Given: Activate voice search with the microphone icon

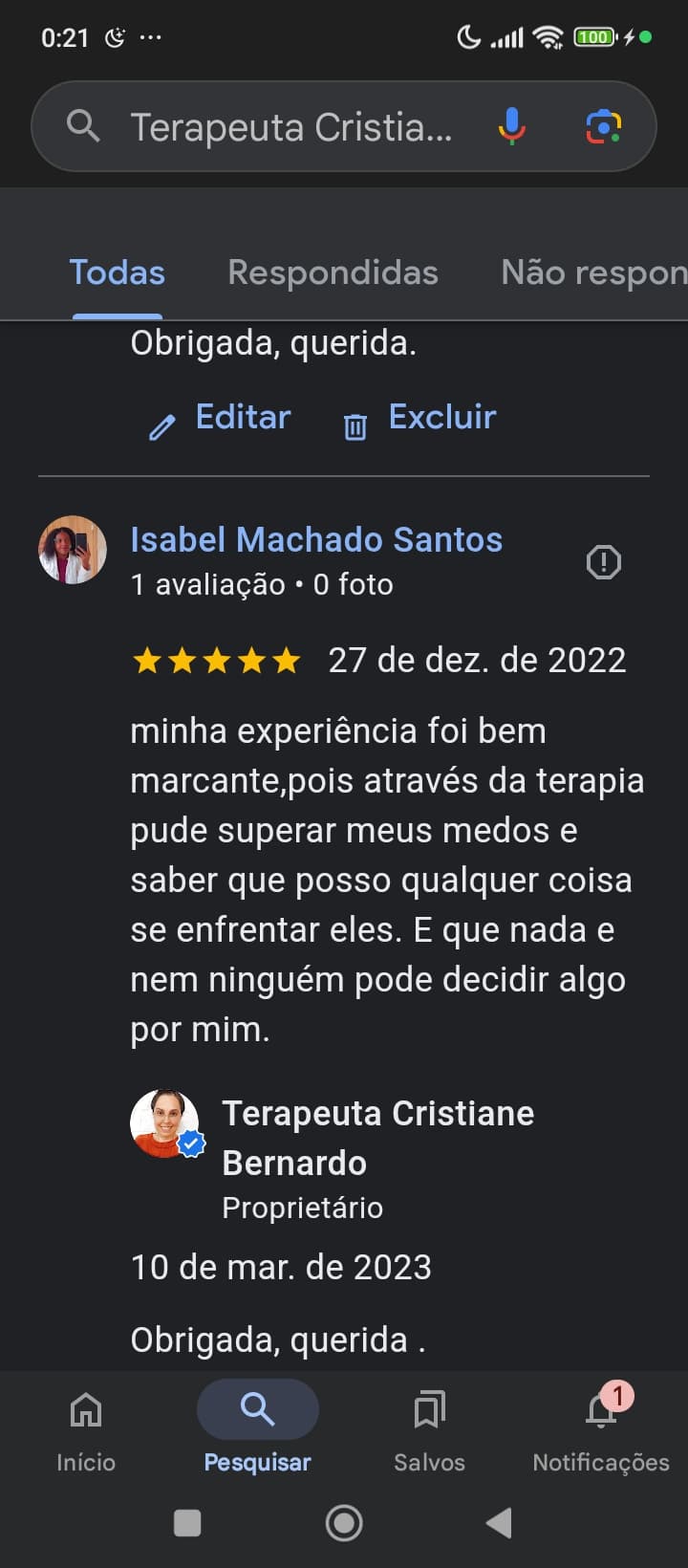Looking at the screenshot, I should 513,125.
